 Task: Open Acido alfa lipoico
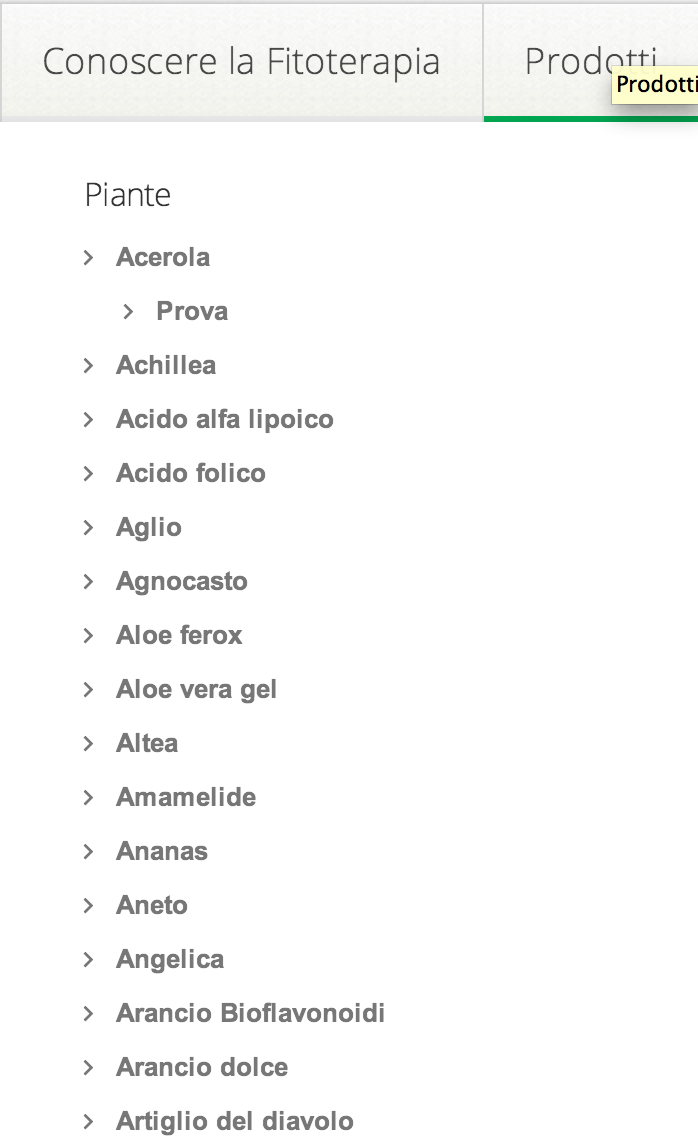click(225, 419)
